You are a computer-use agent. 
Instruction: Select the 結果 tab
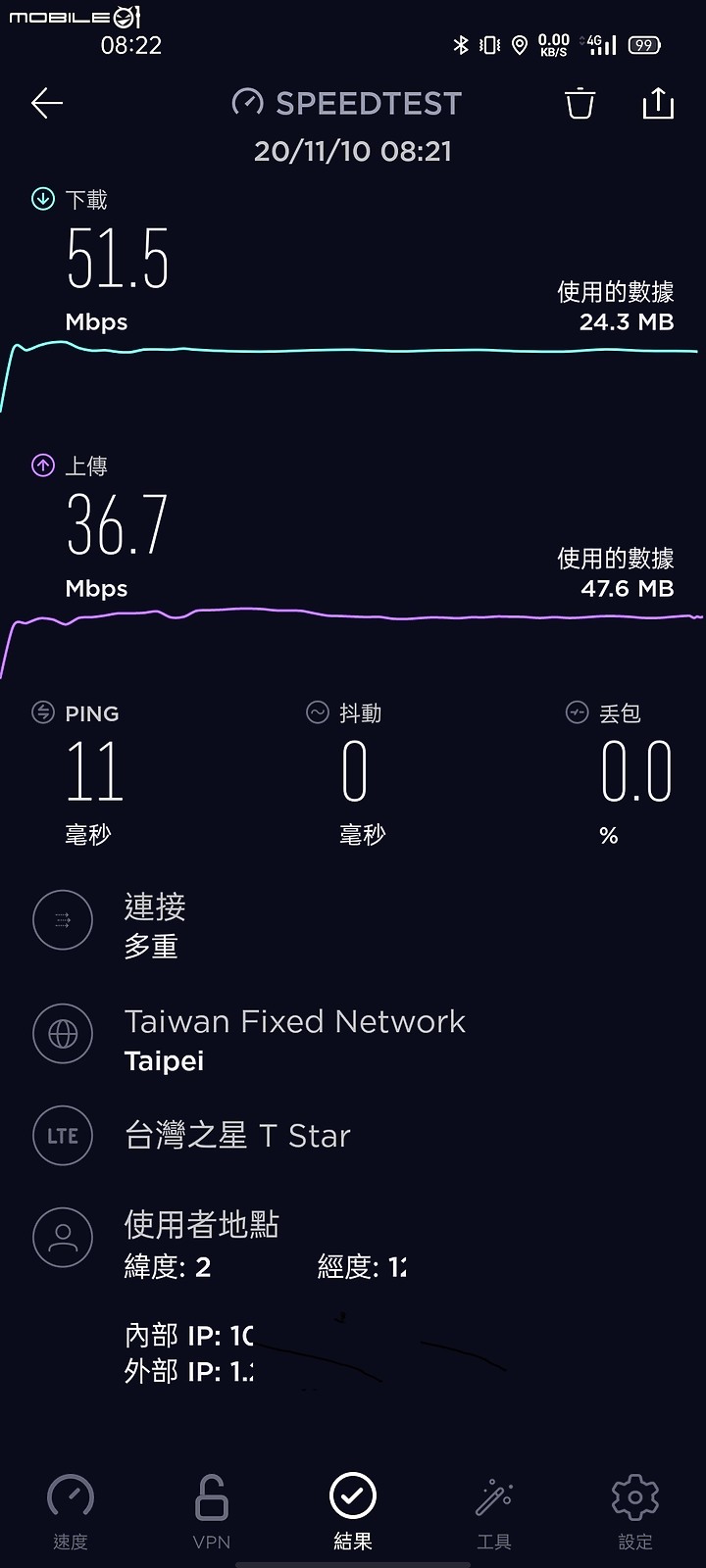pyautogui.click(x=353, y=1512)
